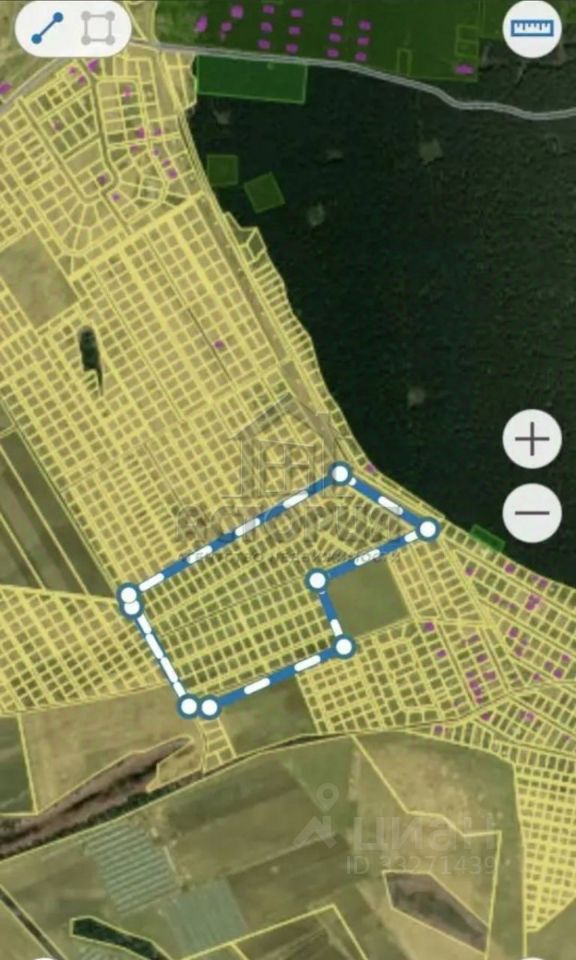Tap the ruler measurement button
576x960 pixels.
[x=532, y=28]
